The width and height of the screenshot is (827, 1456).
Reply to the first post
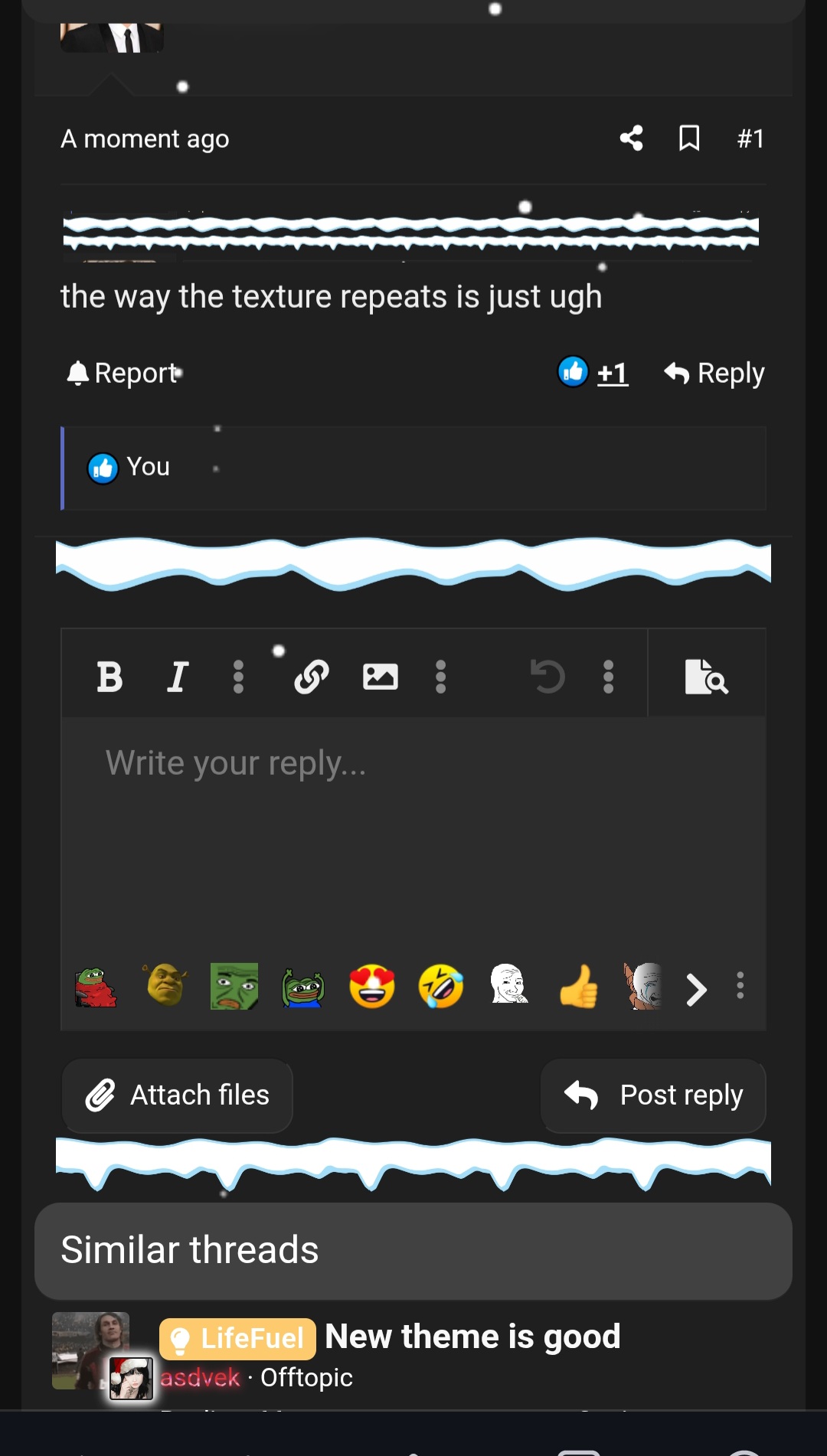[x=712, y=373]
